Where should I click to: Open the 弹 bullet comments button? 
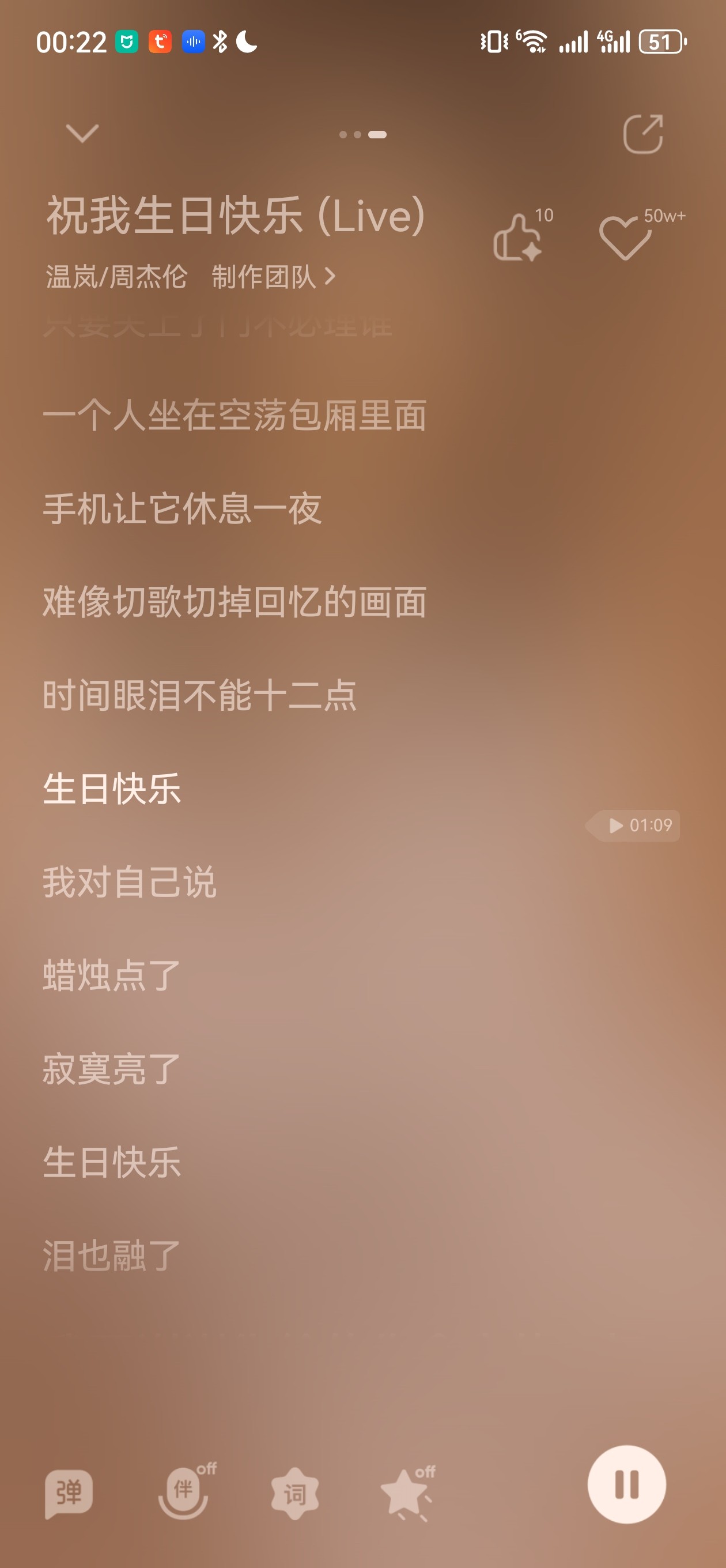coord(69,1494)
